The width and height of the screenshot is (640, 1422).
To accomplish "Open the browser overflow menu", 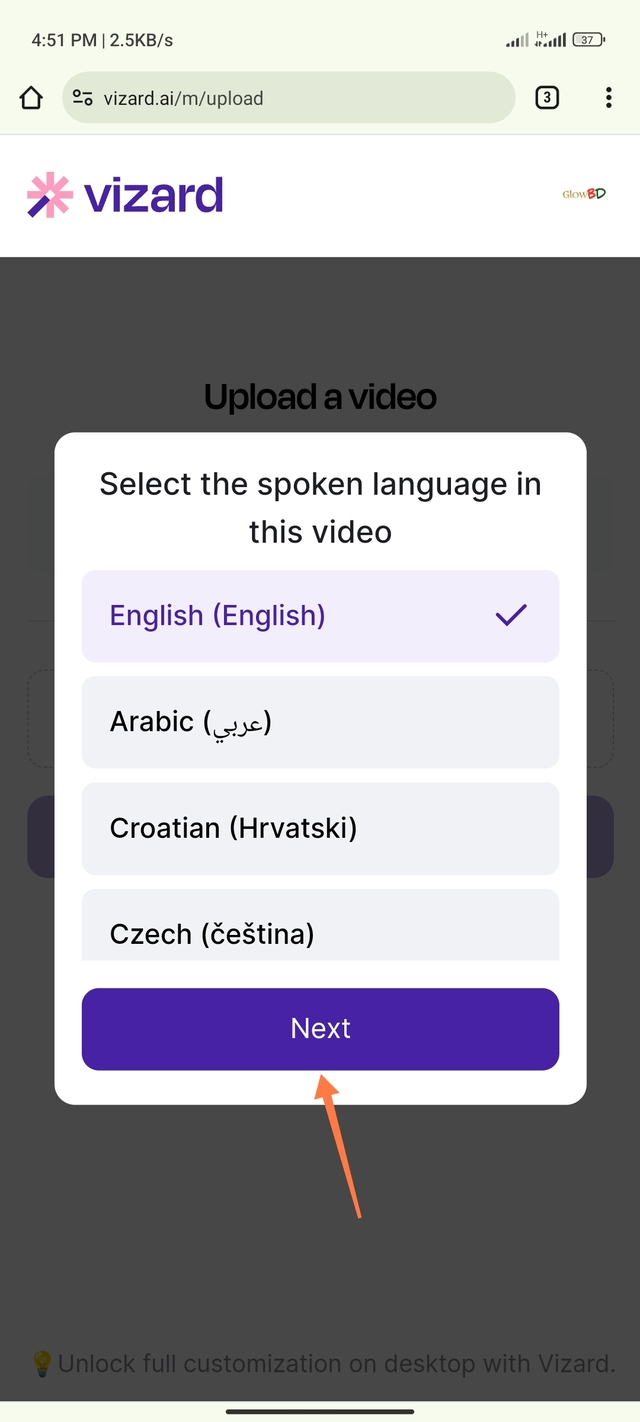I will (x=608, y=98).
